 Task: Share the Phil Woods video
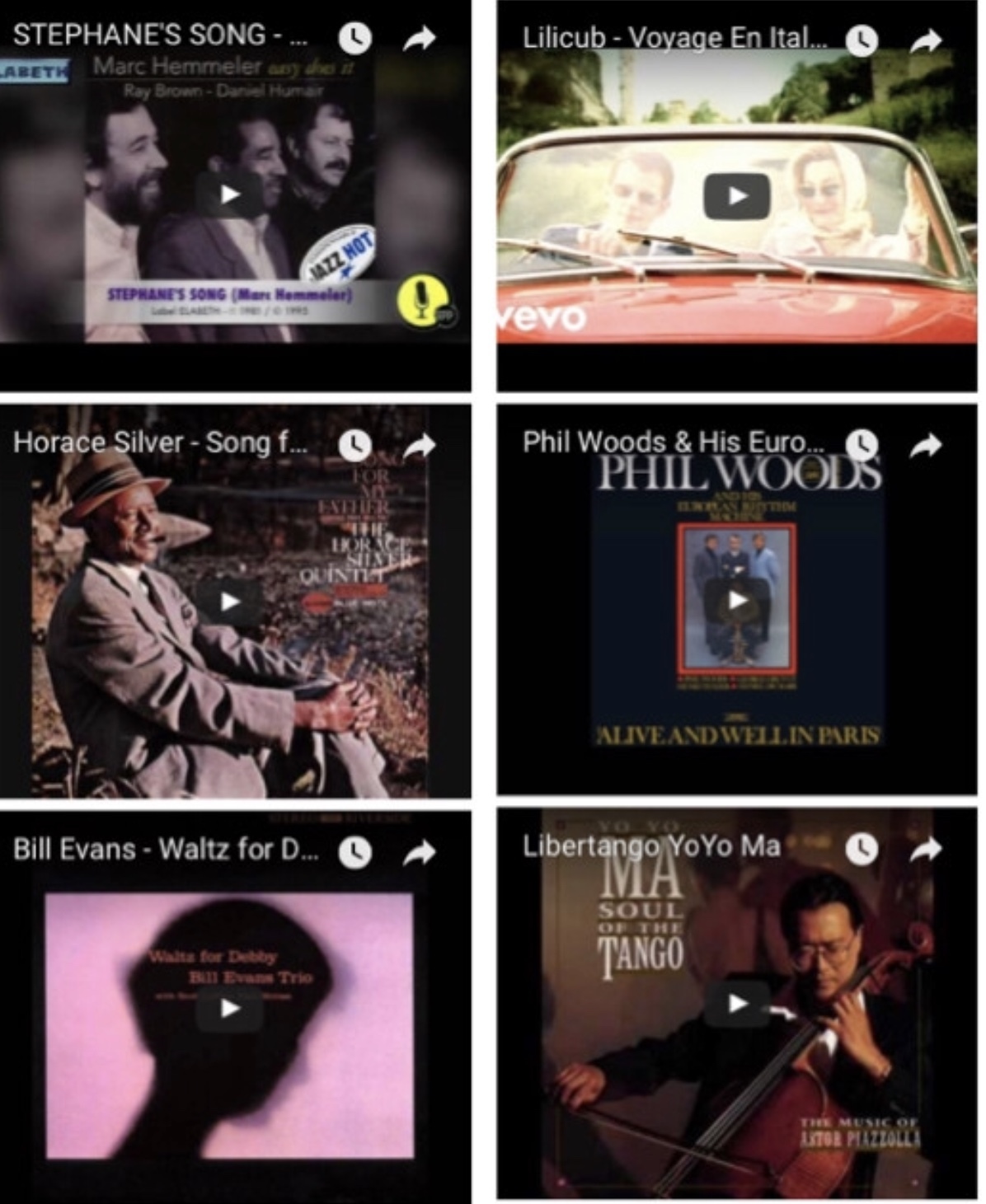click(926, 445)
